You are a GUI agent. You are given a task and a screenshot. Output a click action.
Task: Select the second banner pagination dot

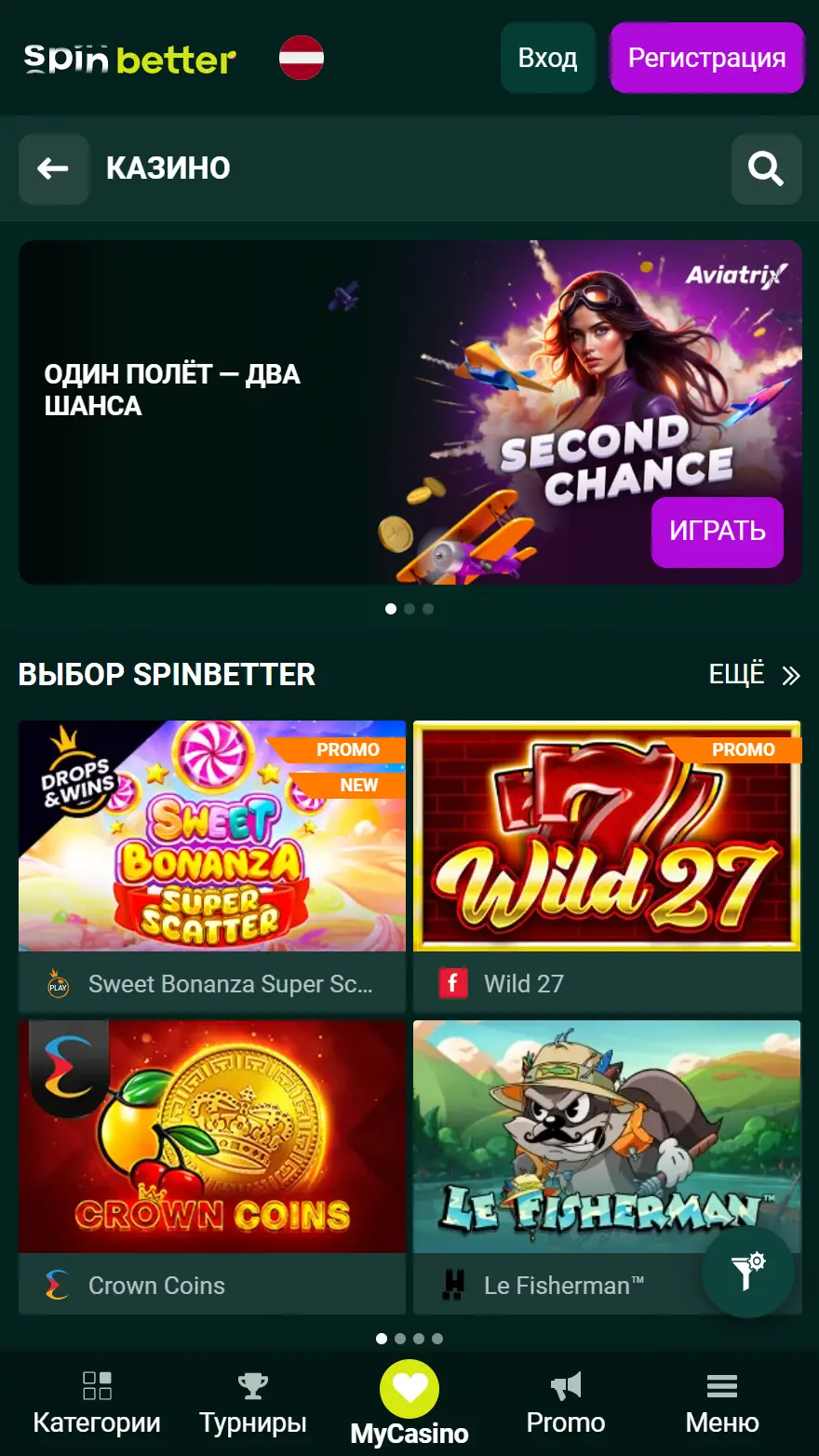pyautogui.click(x=409, y=608)
